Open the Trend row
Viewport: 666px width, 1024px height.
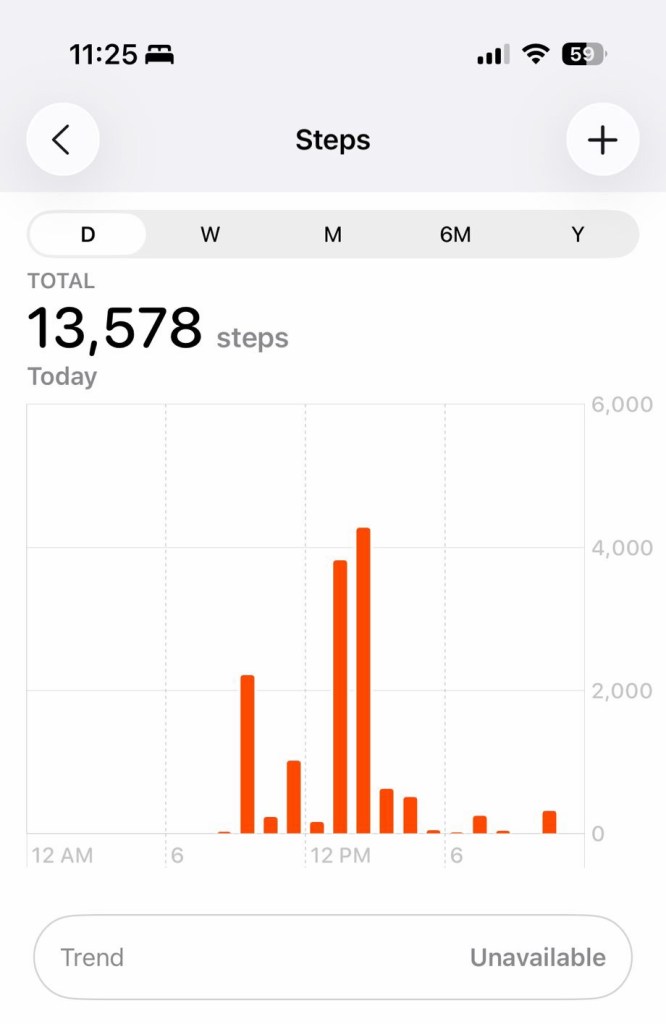pyautogui.click(x=333, y=957)
